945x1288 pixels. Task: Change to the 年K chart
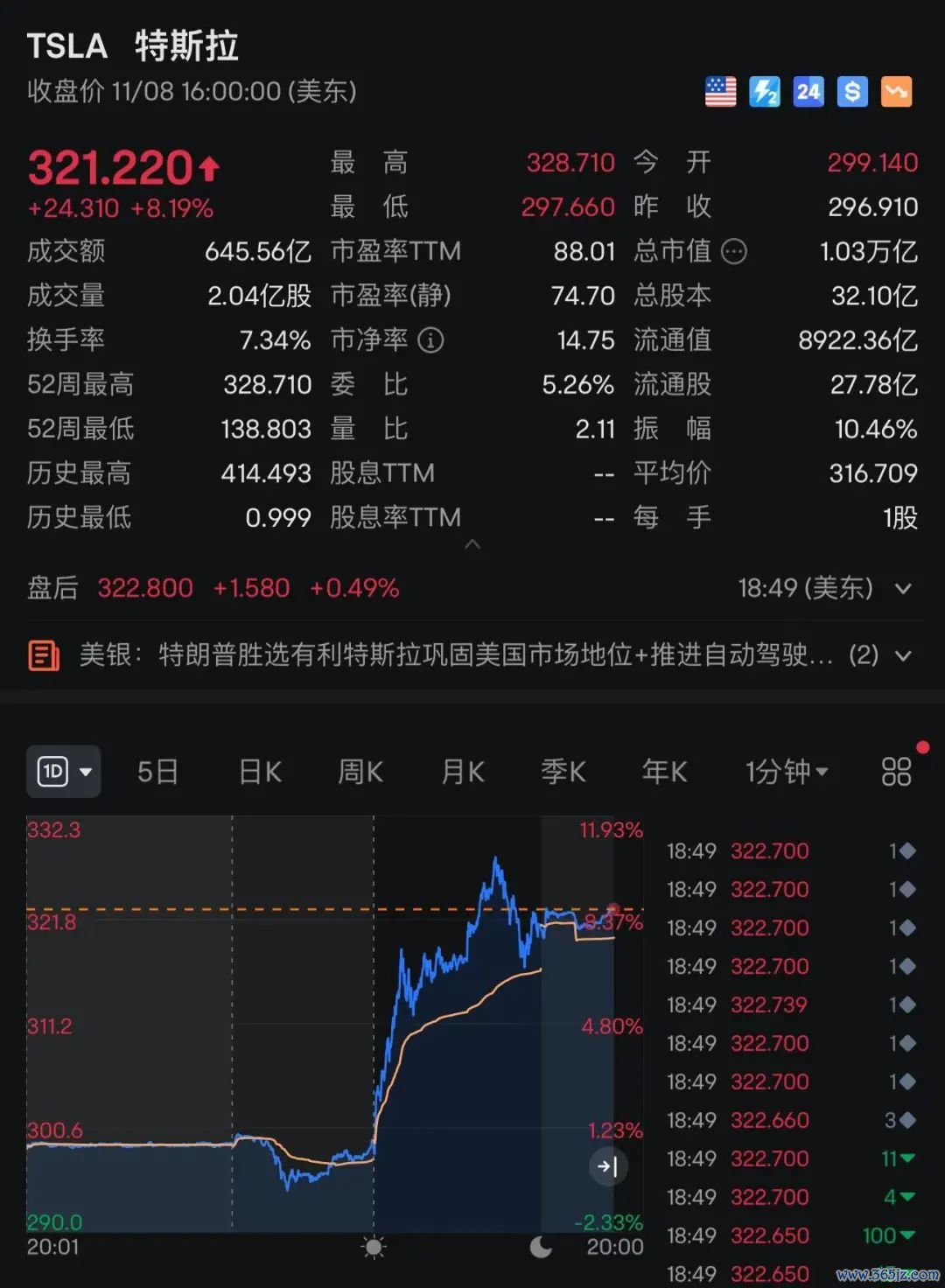(x=664, y=772)
